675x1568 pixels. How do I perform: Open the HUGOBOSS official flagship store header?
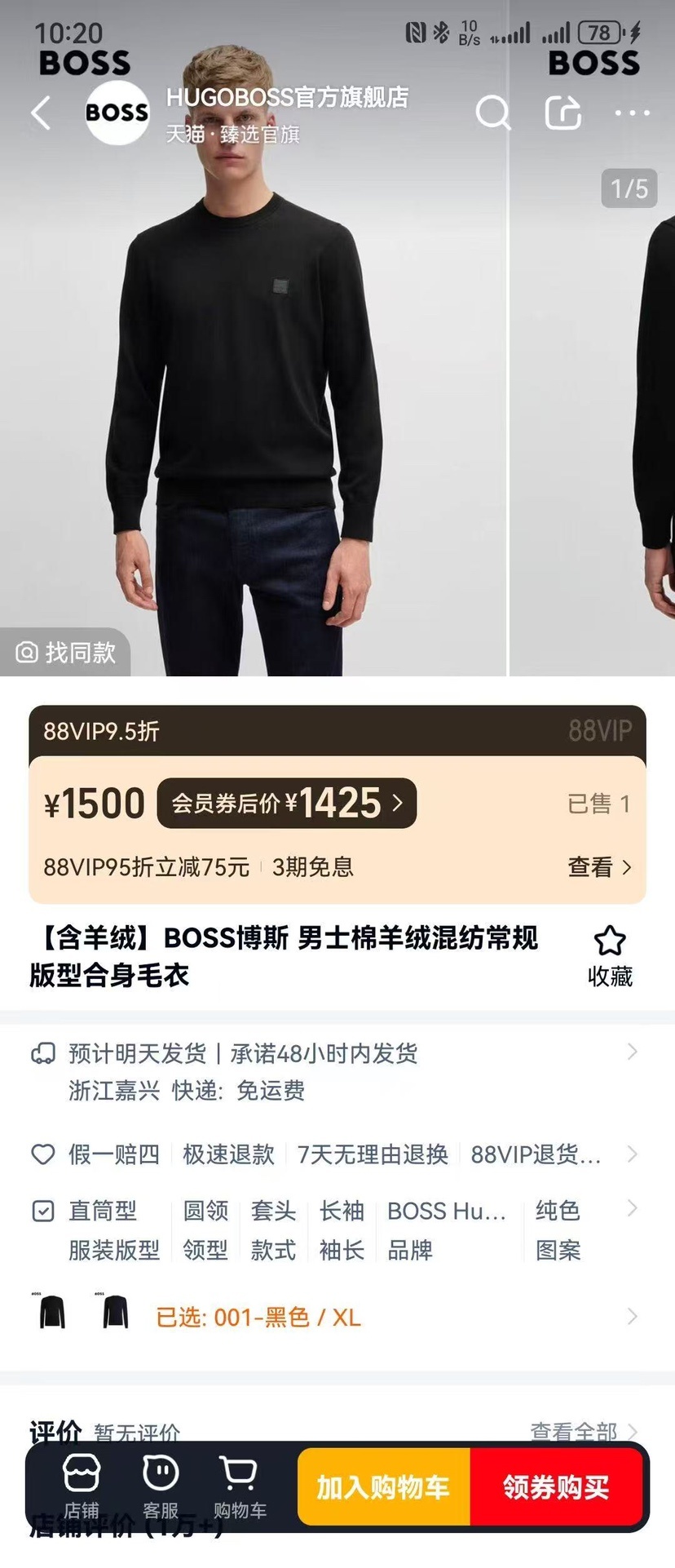point(285,113)
